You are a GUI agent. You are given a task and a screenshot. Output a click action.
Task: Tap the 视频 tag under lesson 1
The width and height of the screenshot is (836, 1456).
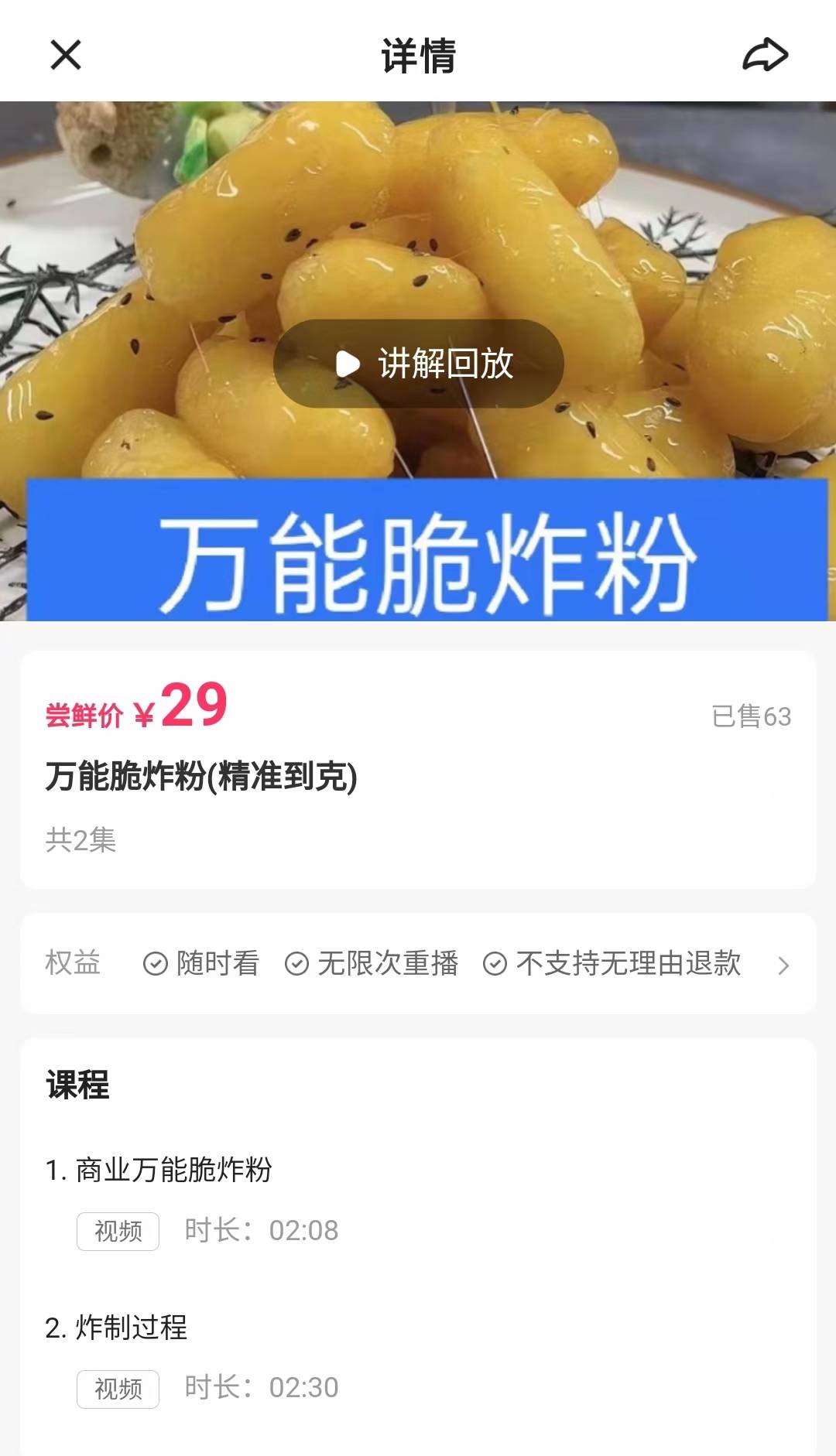click(x=117, y=1230)
